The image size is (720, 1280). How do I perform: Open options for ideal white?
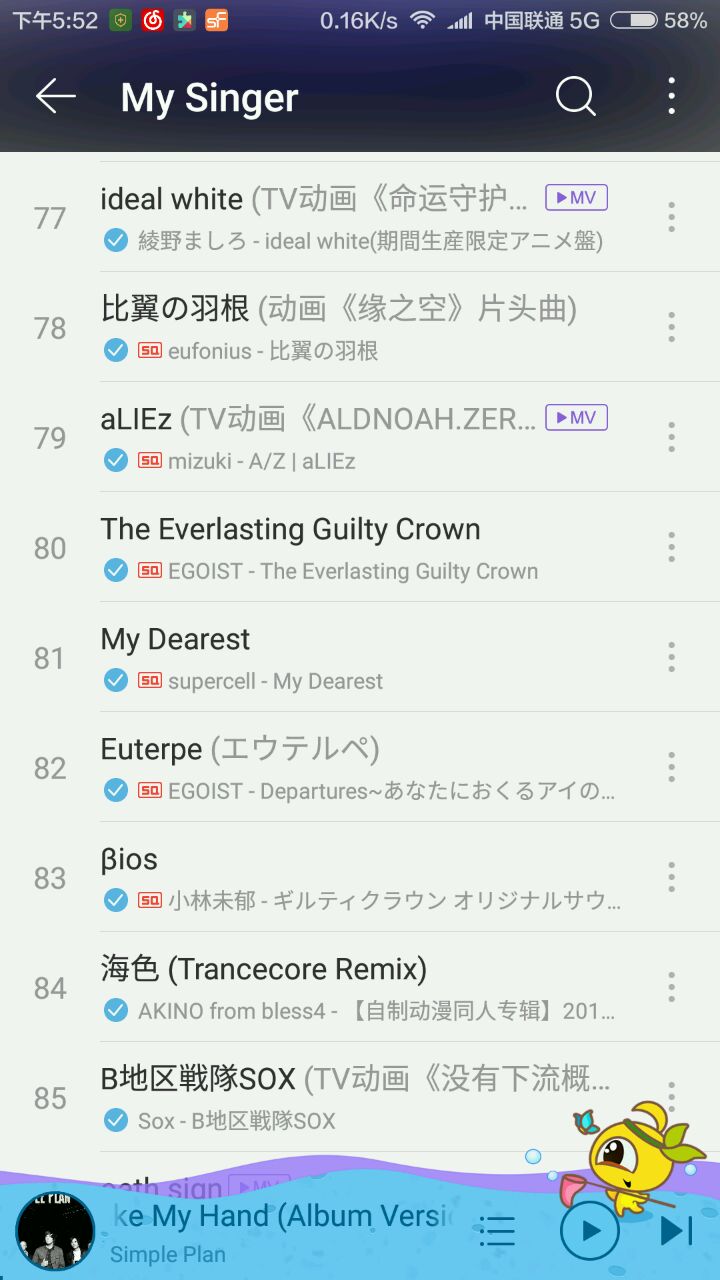[x=671, y=217]
